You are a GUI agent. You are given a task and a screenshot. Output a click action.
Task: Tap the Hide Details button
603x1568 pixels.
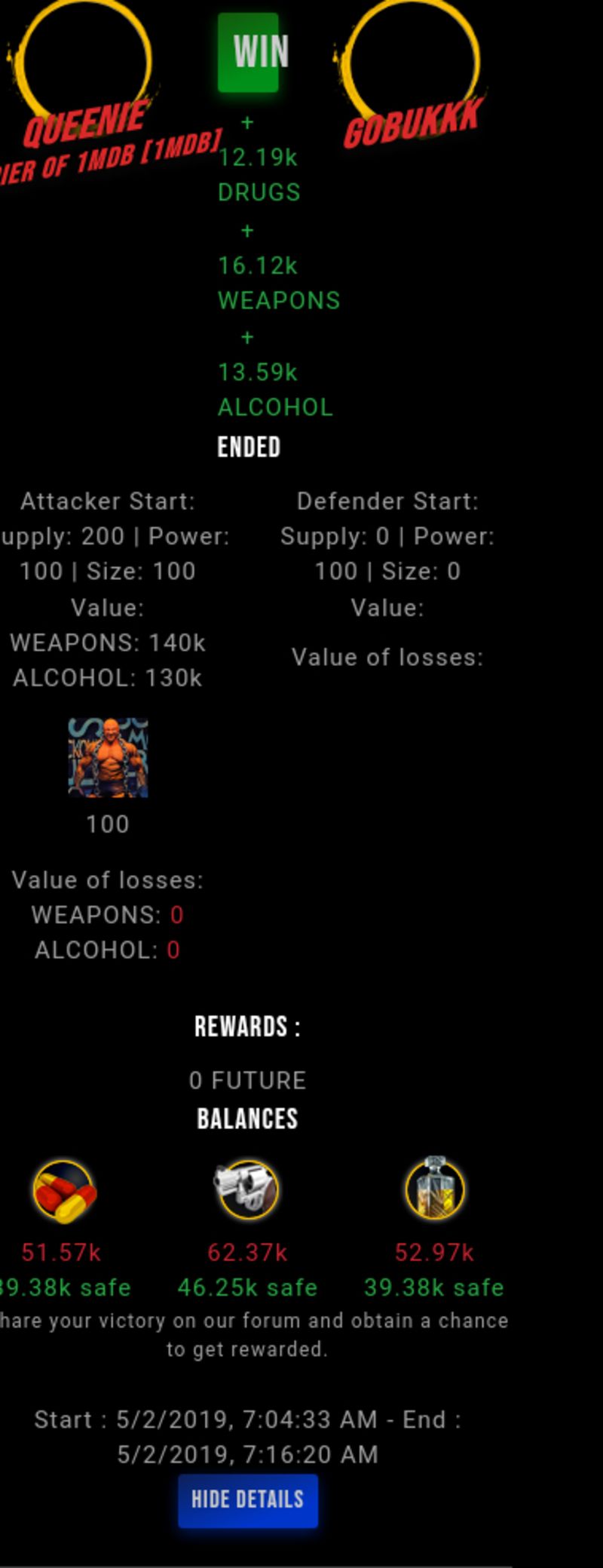coord(247,1500)
